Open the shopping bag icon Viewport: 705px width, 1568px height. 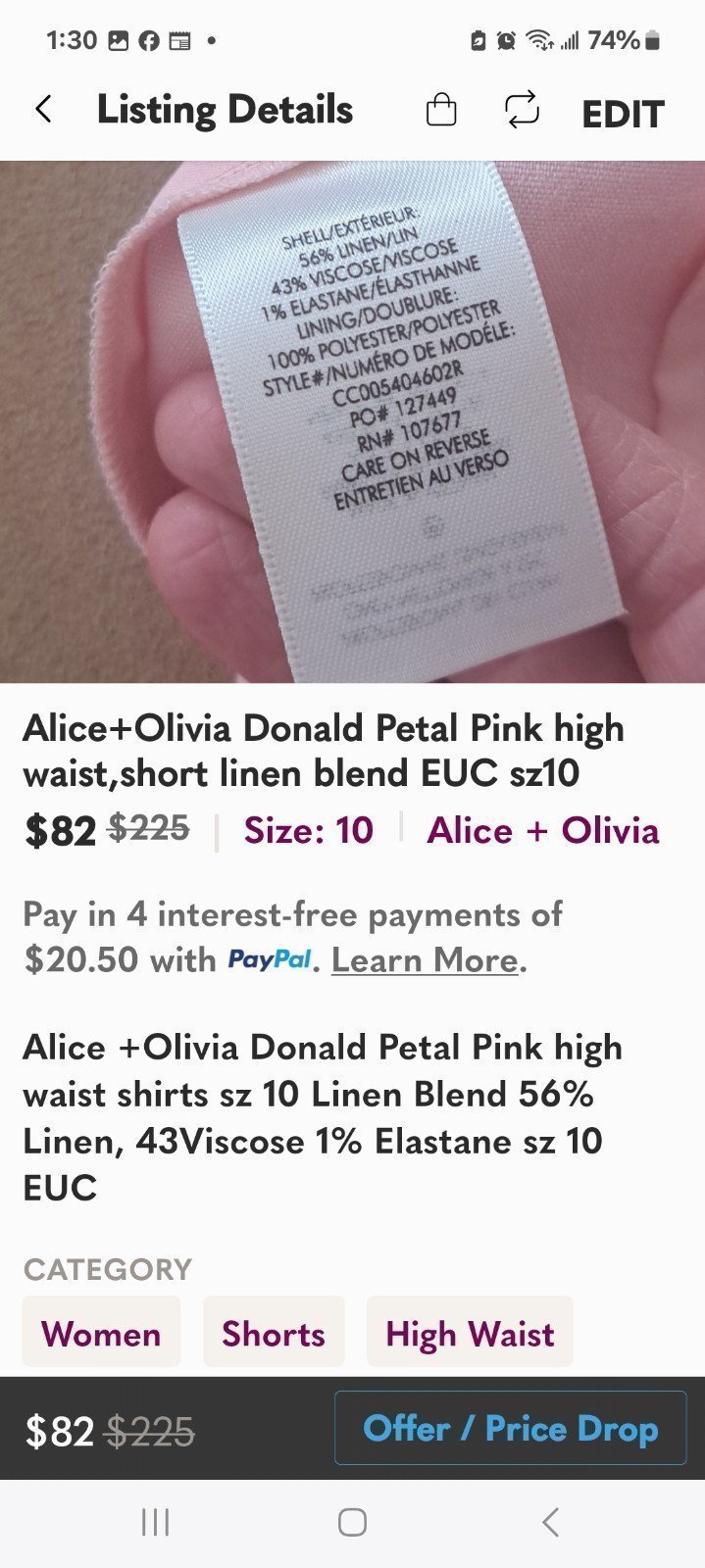point(441,109)
